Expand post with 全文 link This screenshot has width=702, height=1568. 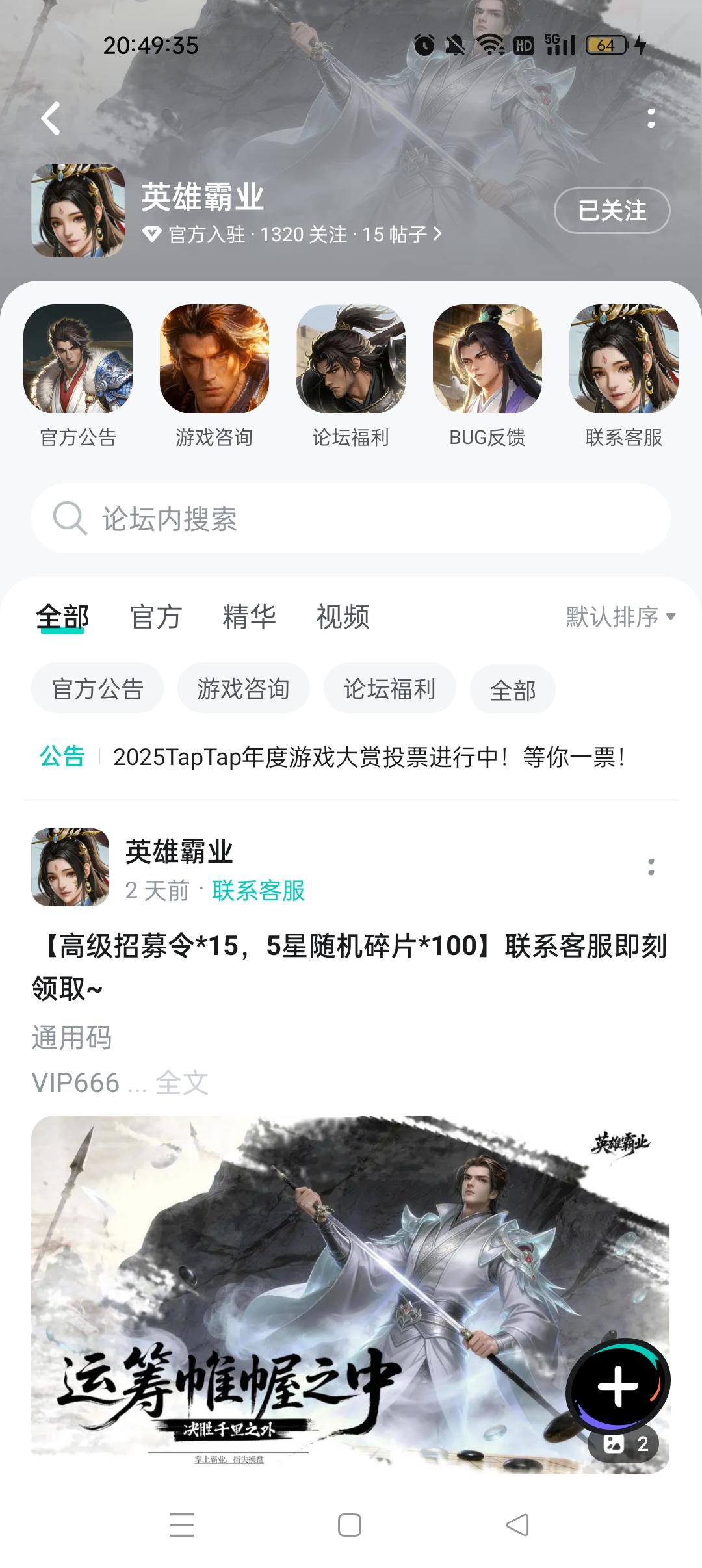182,1082
